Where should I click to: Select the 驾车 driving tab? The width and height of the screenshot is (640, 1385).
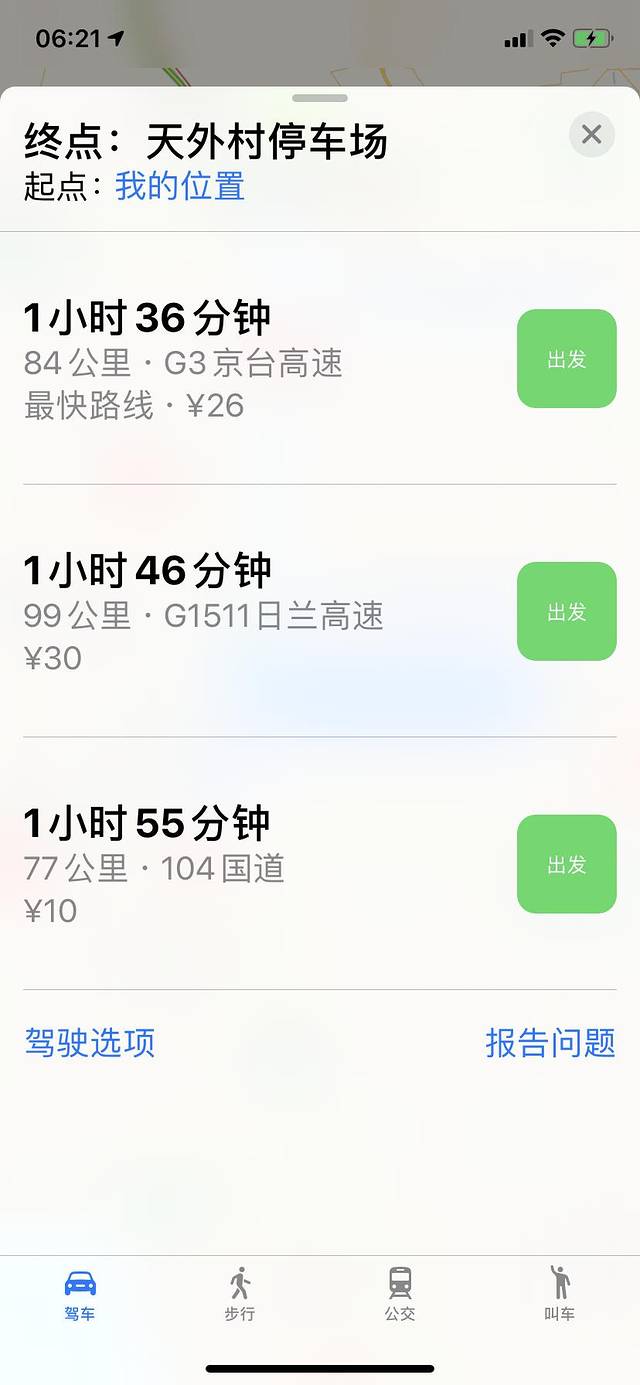pyautogui.click(x=80, y=1293)
